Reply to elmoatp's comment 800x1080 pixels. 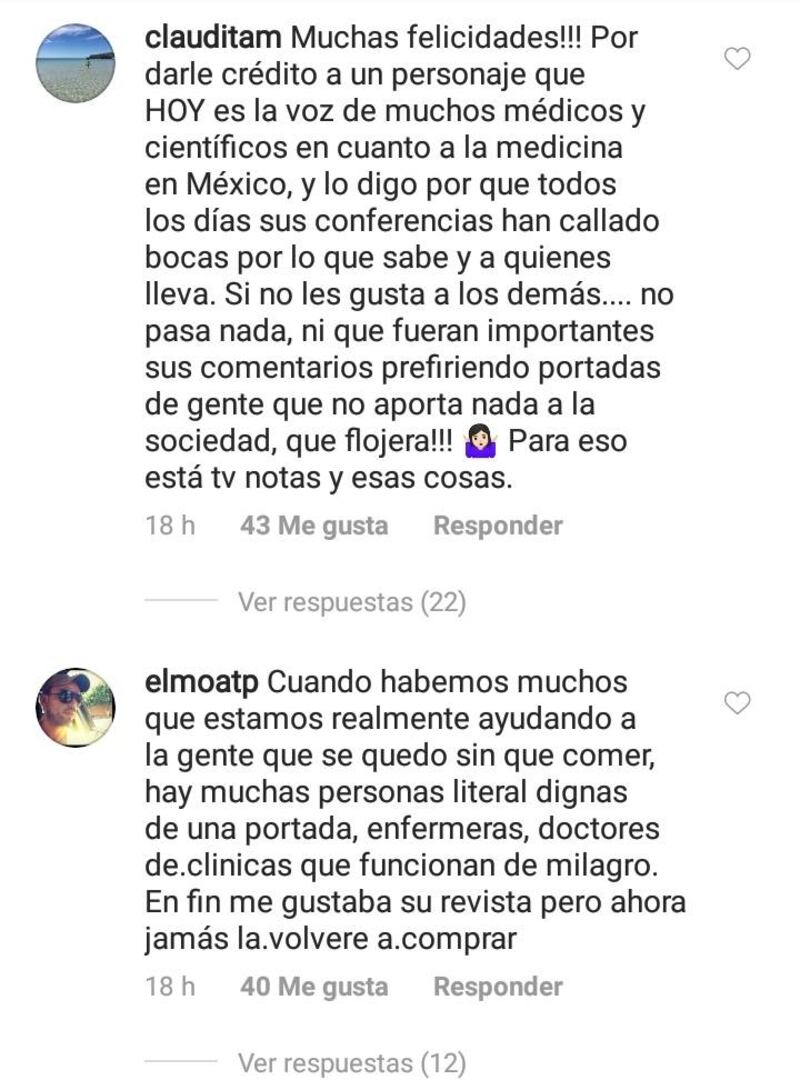(x=497, y=987)
